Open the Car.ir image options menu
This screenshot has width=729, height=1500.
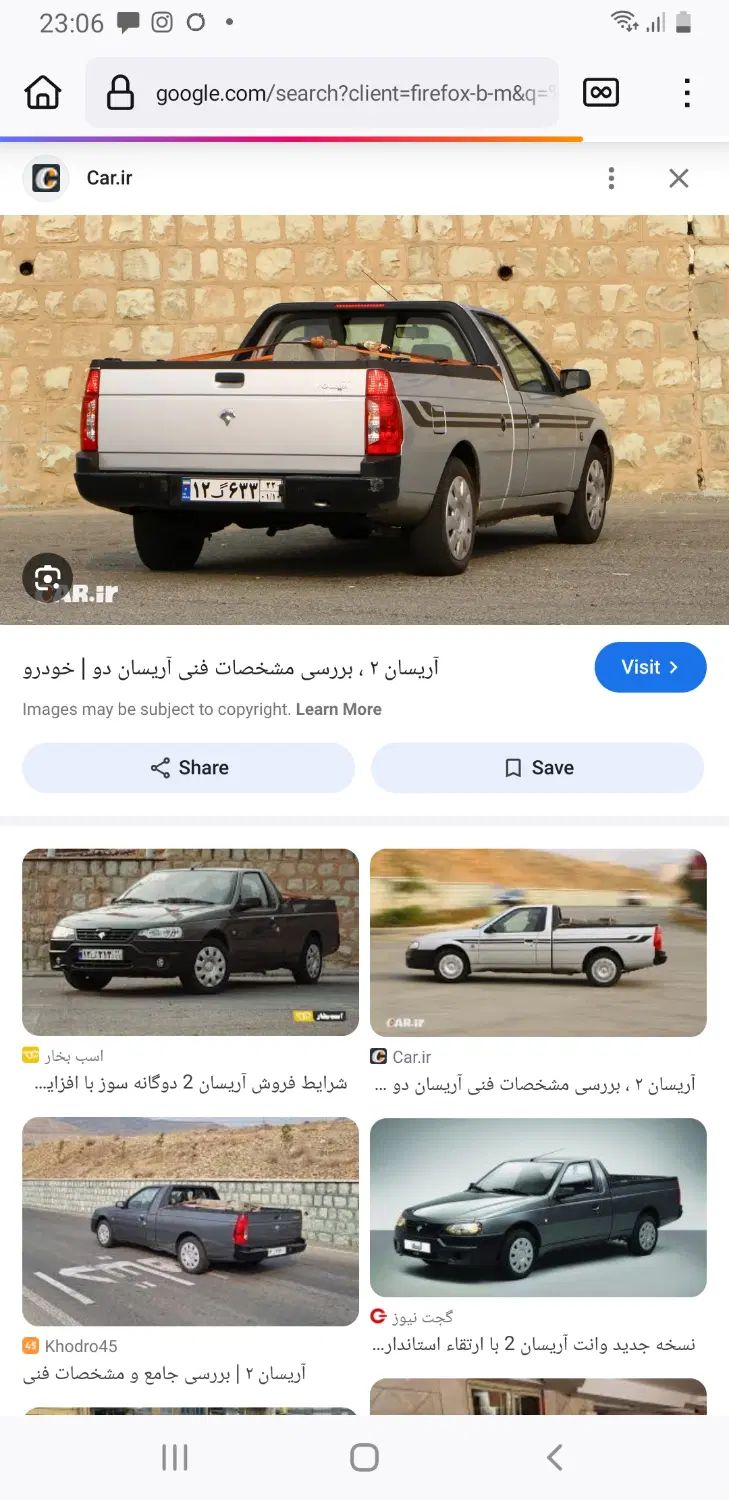[611, 178]
